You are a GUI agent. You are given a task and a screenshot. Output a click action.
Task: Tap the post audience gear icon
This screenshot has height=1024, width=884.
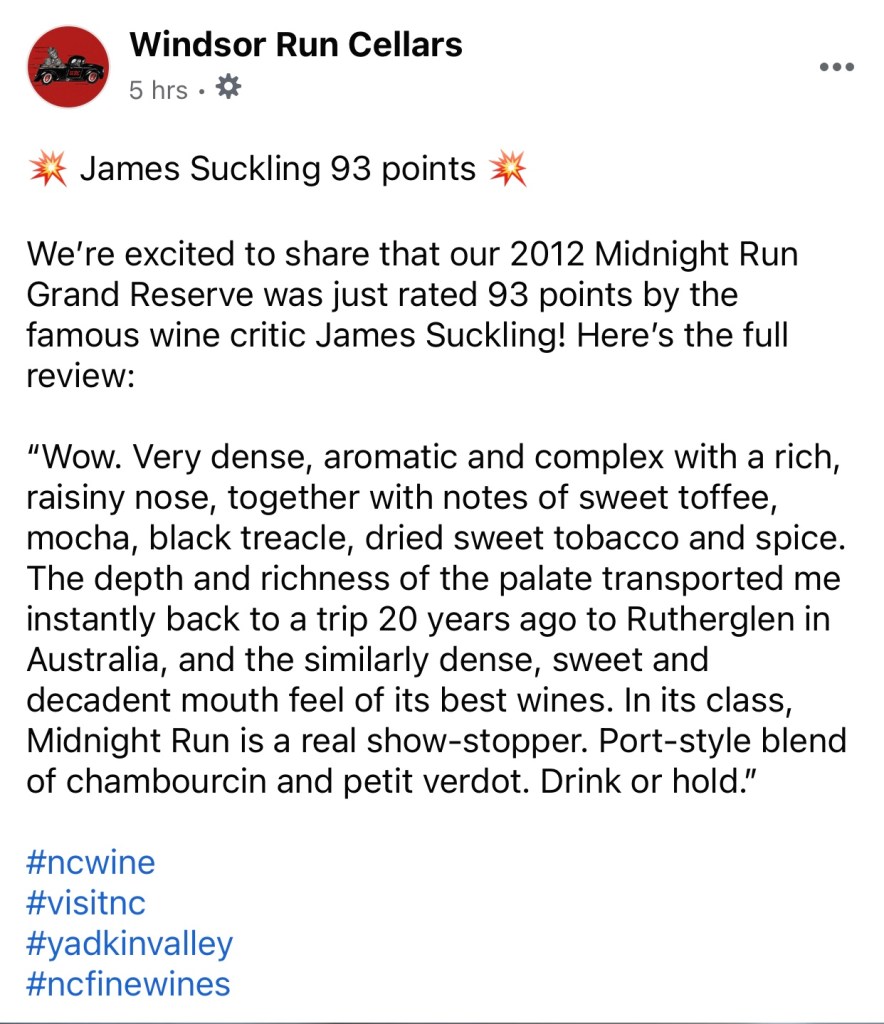click(x=228, y=89)
